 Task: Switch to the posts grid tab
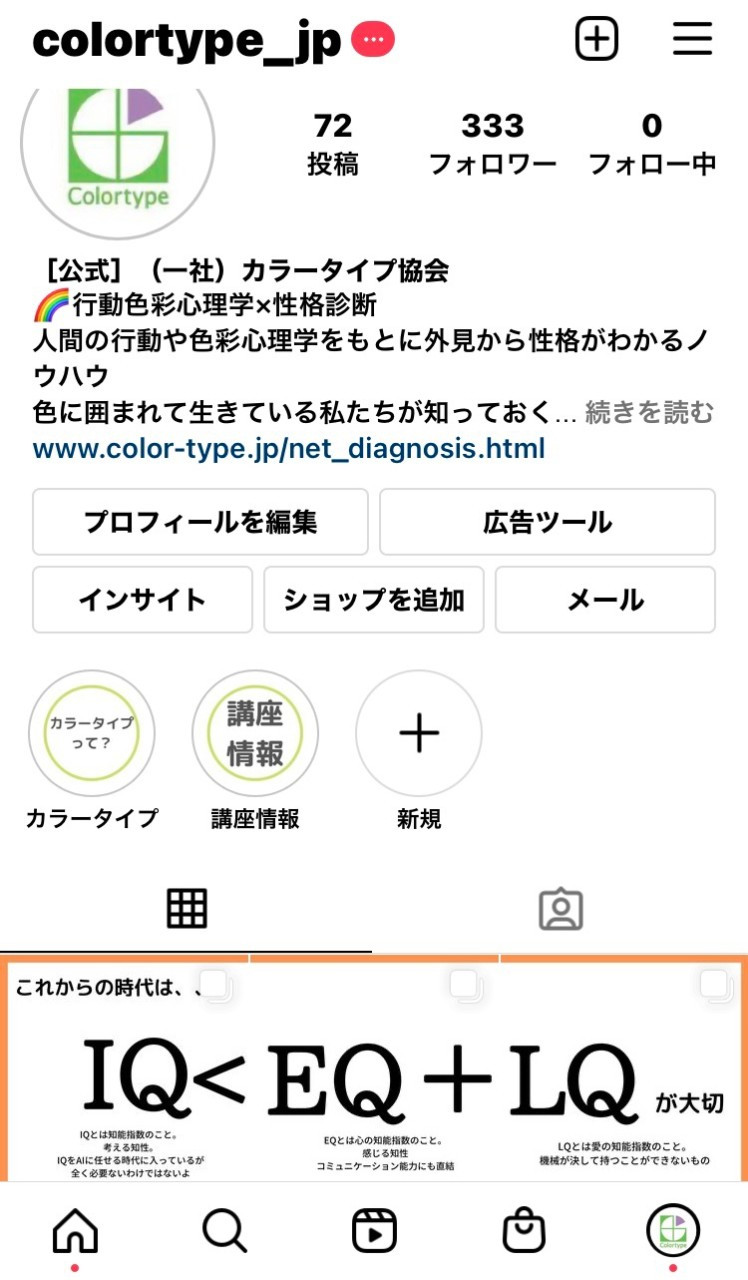pos(187,908)
